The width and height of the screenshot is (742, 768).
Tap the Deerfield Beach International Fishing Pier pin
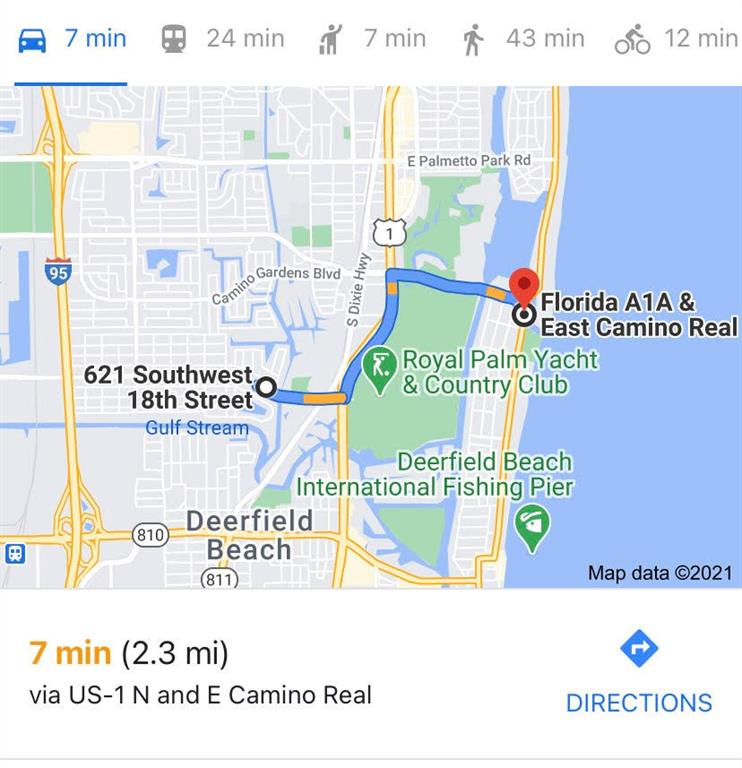531,527
